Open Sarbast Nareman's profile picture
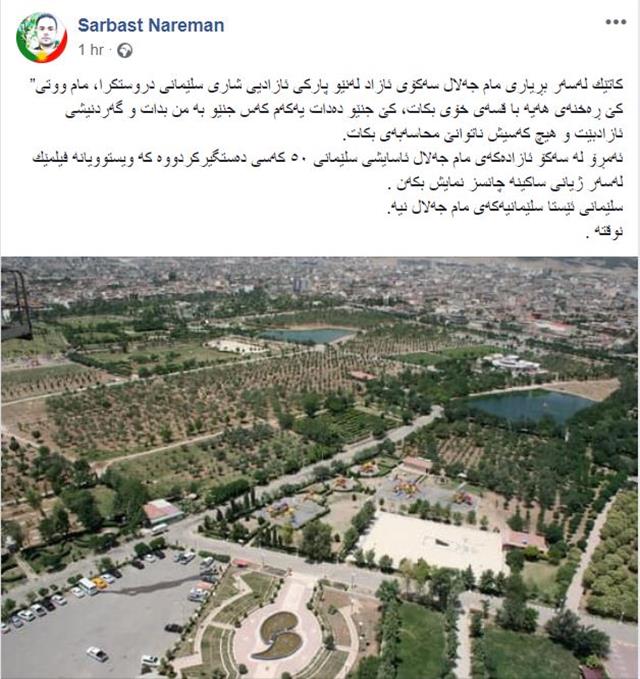The width and height of the screenshot is (640, 679). click(x=41, y=37)
